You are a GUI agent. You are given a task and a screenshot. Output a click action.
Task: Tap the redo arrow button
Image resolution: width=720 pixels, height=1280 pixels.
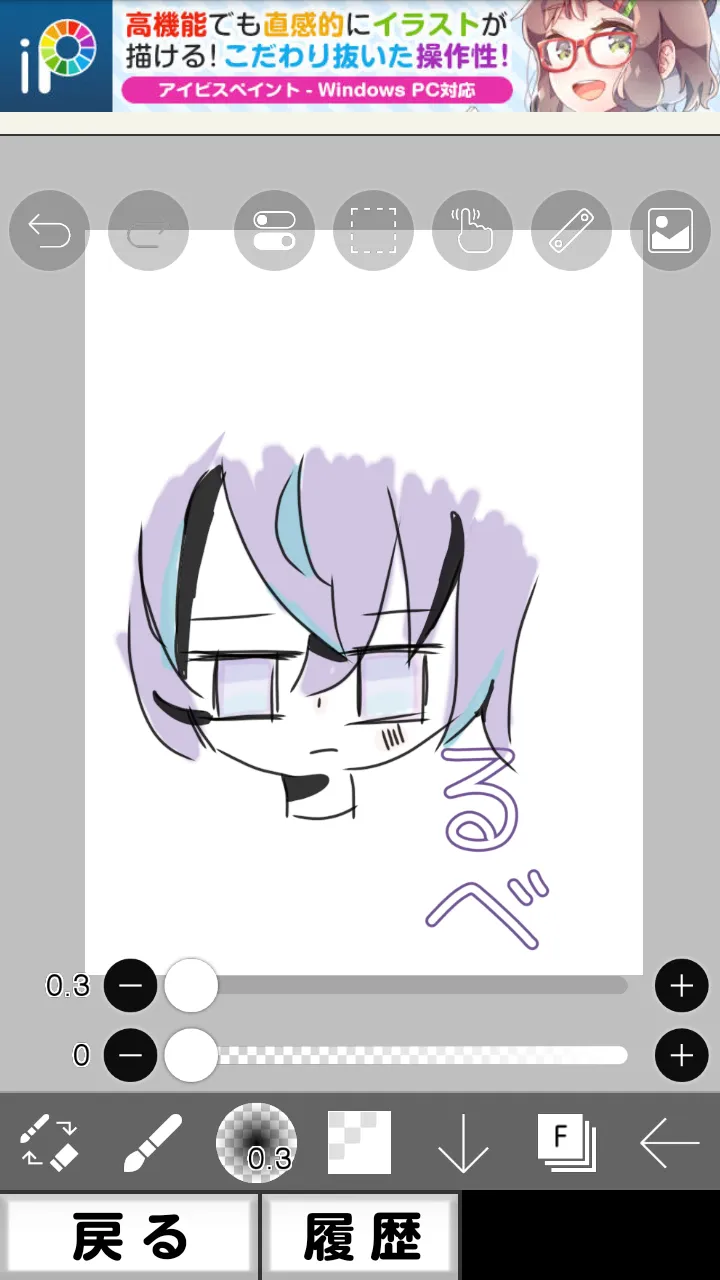pos(148,231)
